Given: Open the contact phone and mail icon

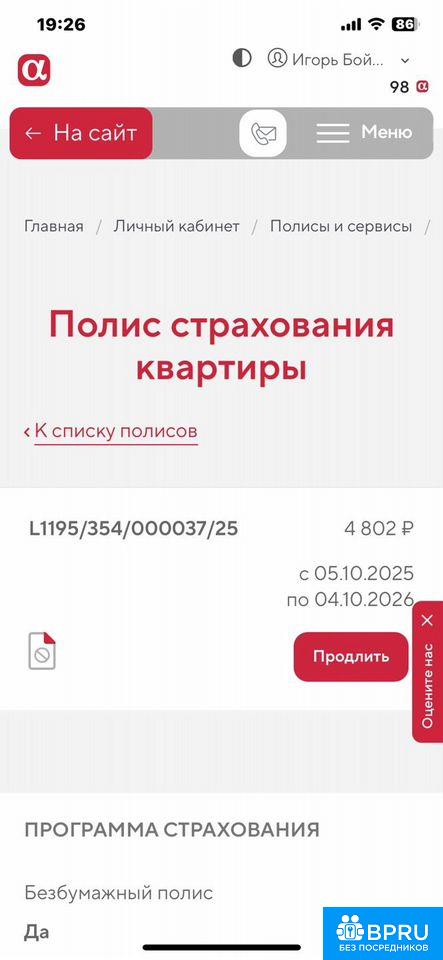Looking at the screenshot, I should point(262,133).
